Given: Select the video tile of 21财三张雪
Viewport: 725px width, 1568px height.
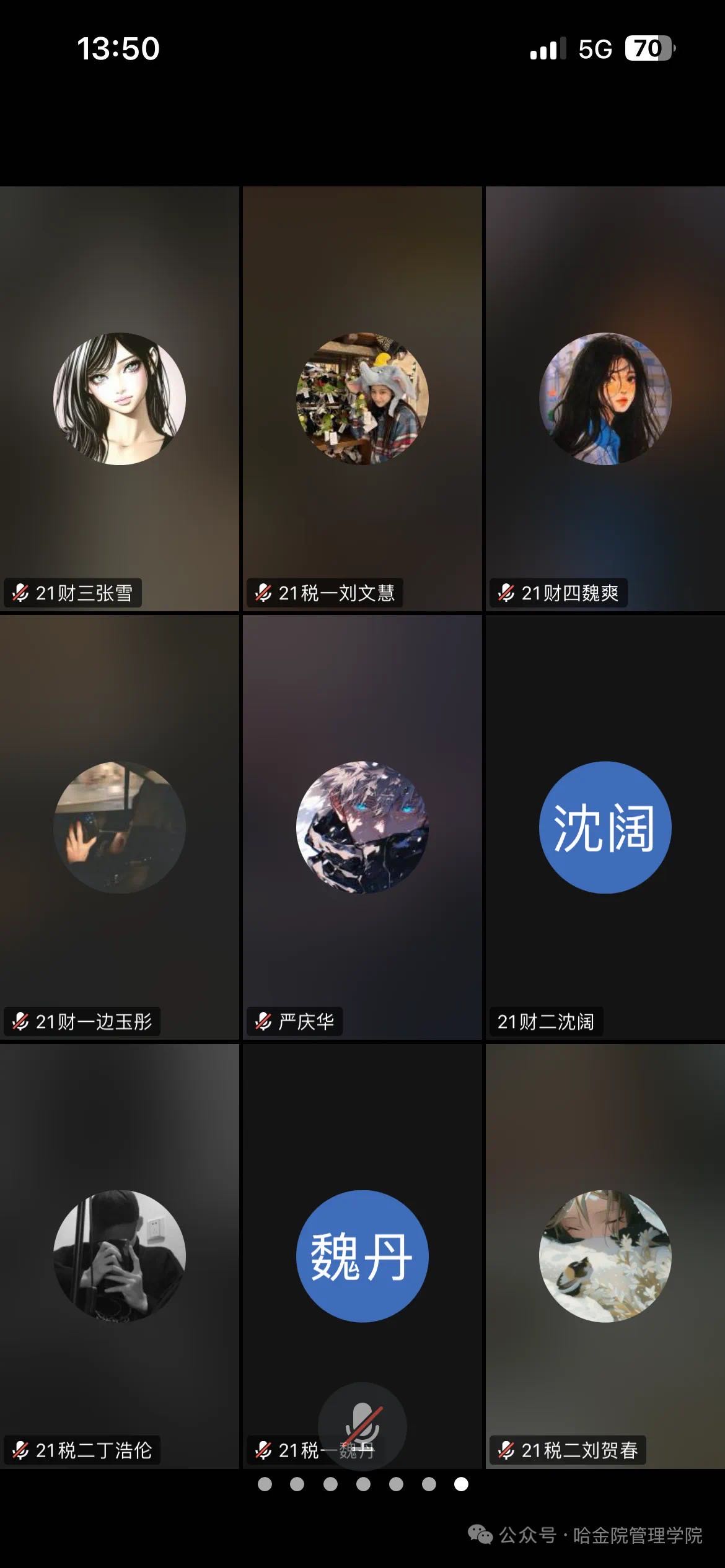Looking at the screenshot, I should 120,399.
